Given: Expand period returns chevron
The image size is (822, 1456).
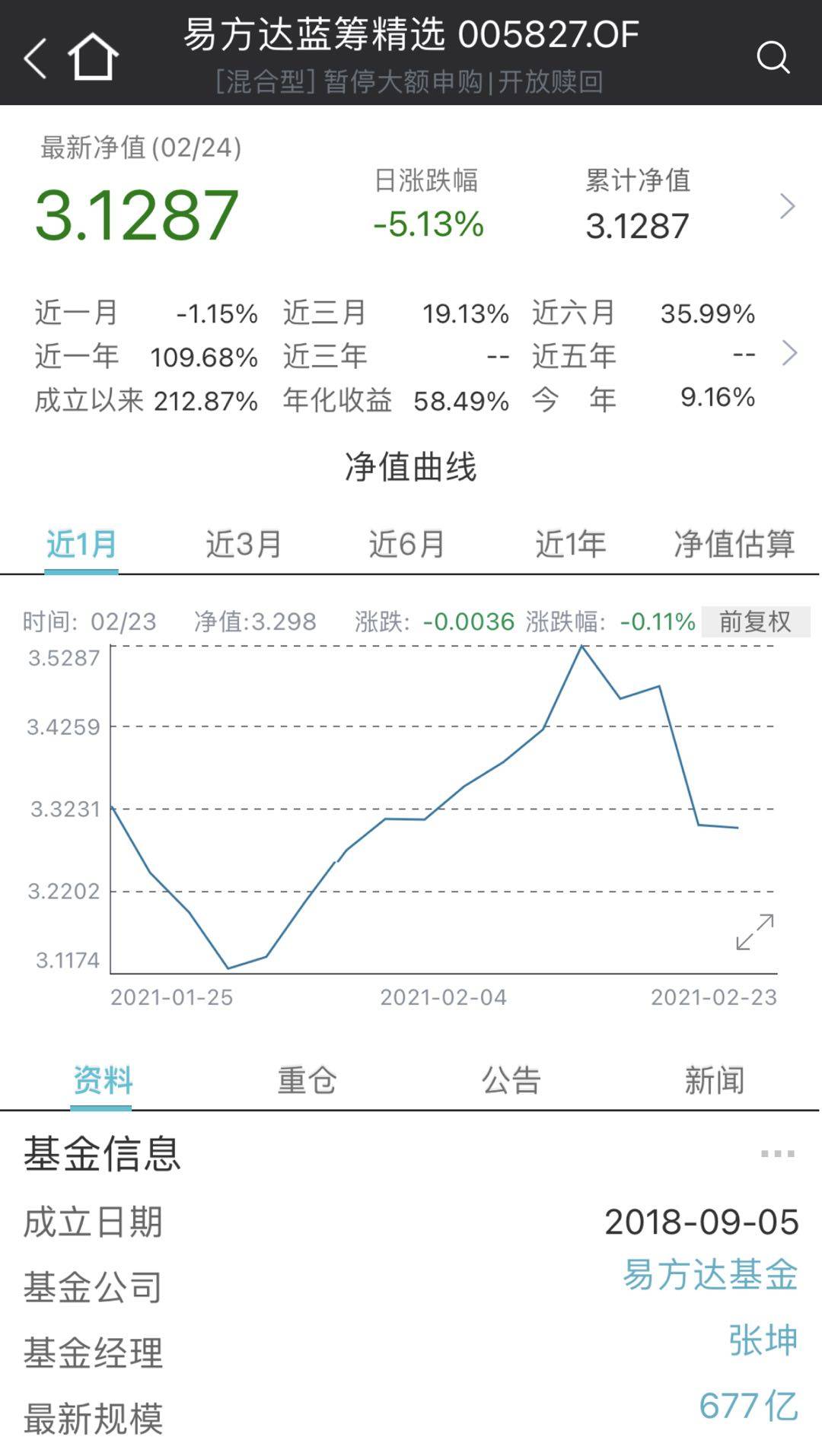Looking at the screenshot, I should [x=789, y=353].
